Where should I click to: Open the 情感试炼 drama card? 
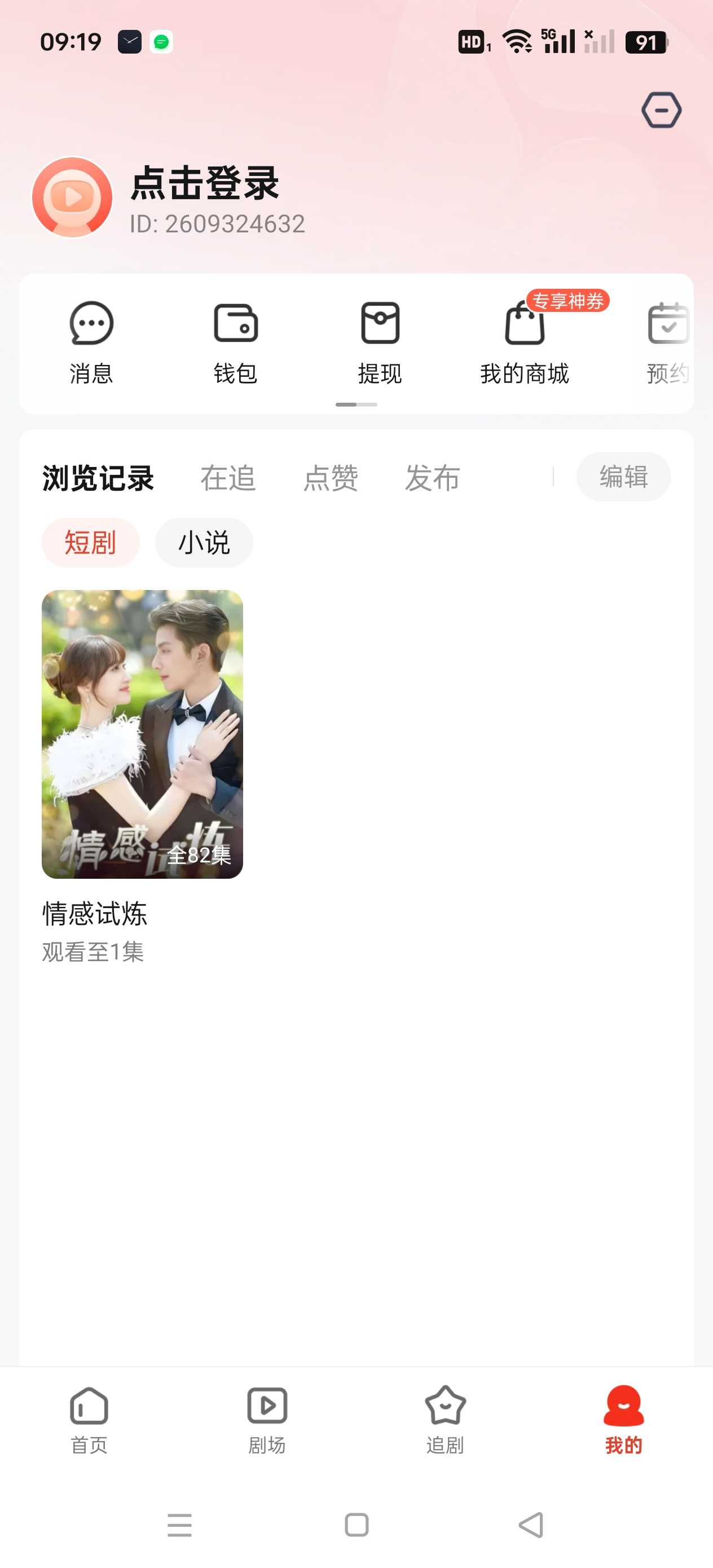click(x=142, y=733)
